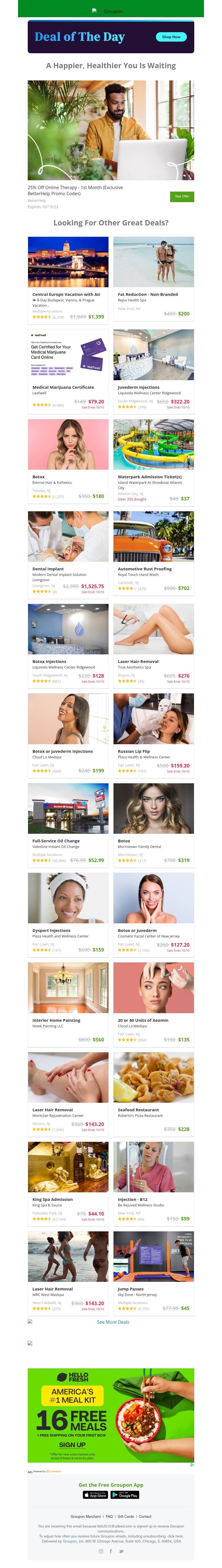Tap the See More Deals link
This screenshot has height=1568, width=222.
point(113,1322)
